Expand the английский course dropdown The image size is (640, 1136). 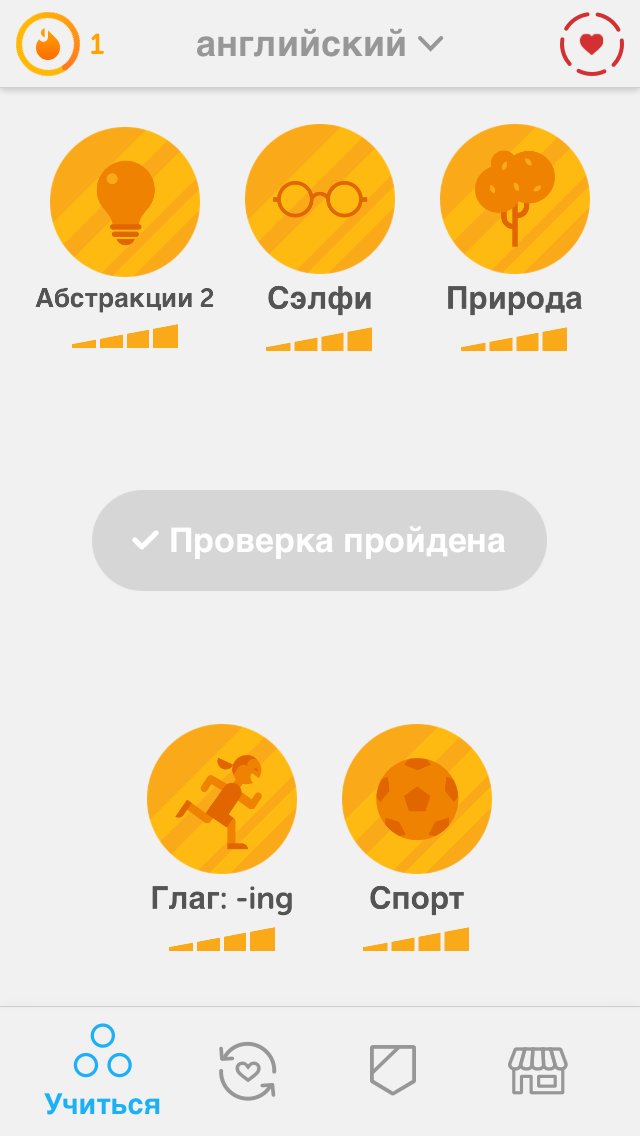tap(320, 45)
